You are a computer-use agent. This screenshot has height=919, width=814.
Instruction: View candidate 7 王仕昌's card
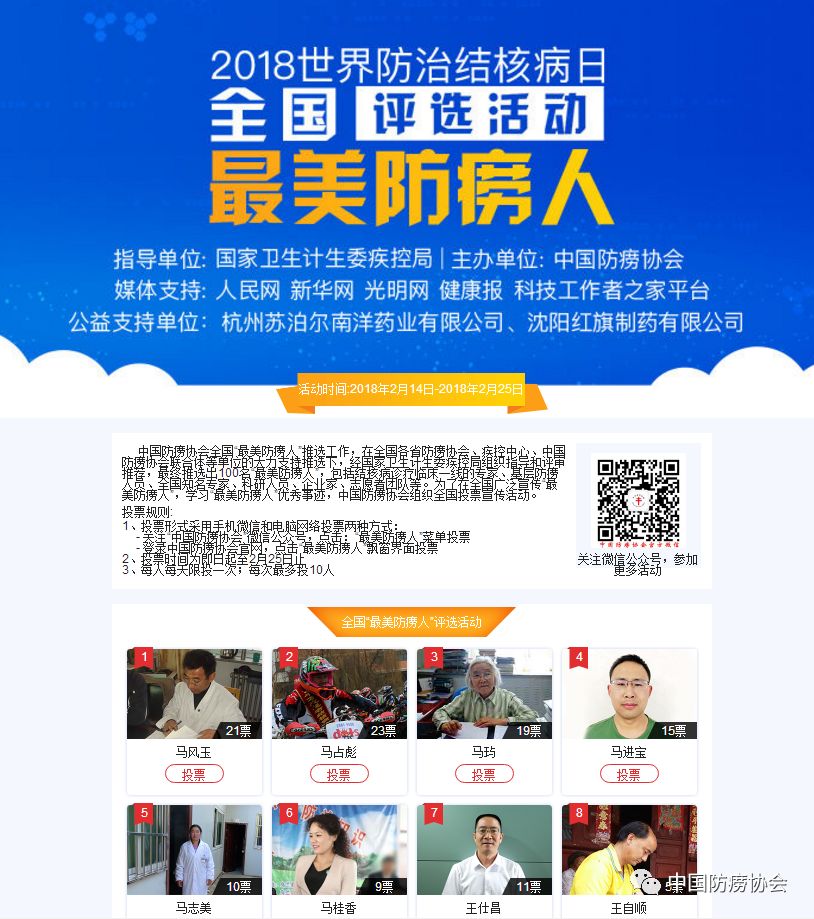point(484,850)
